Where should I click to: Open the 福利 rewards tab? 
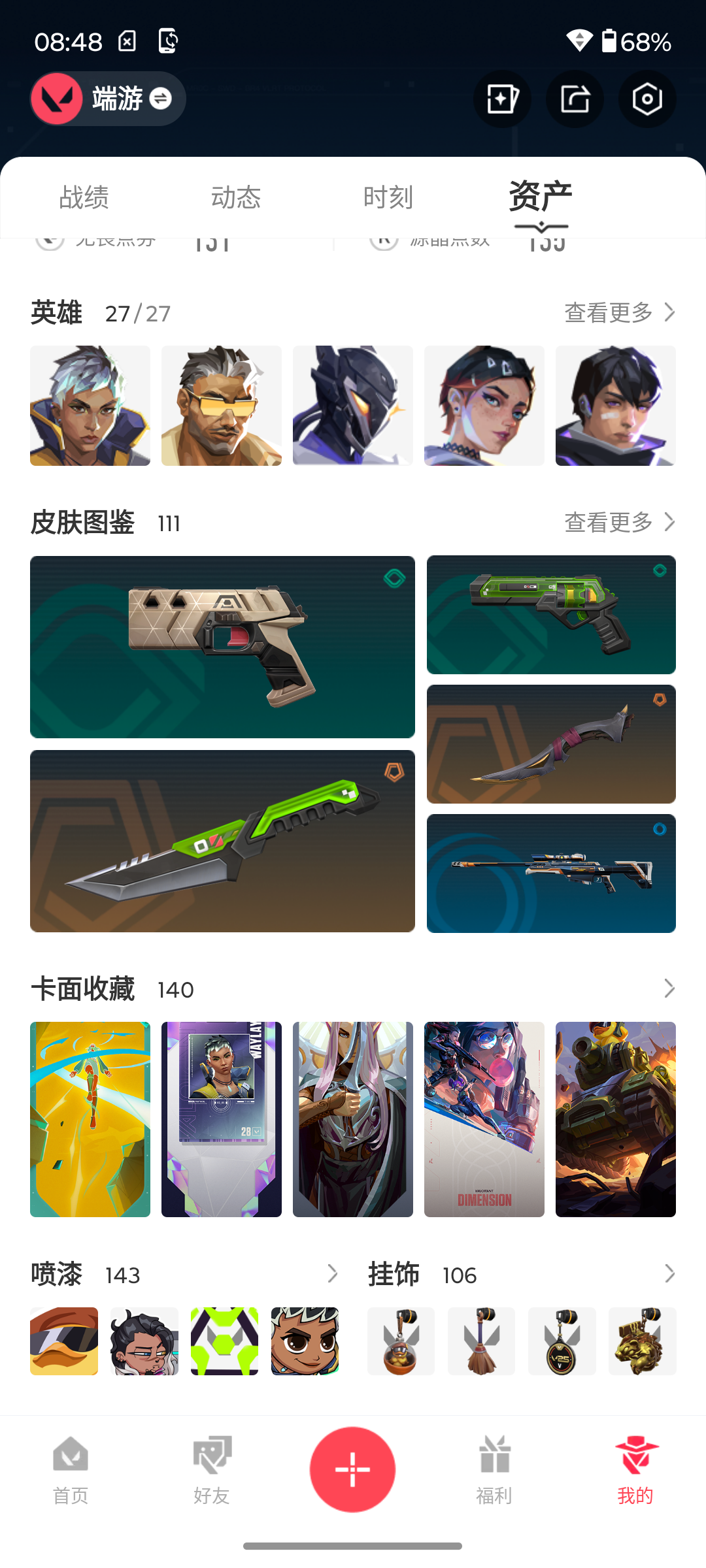(494, 1470)
